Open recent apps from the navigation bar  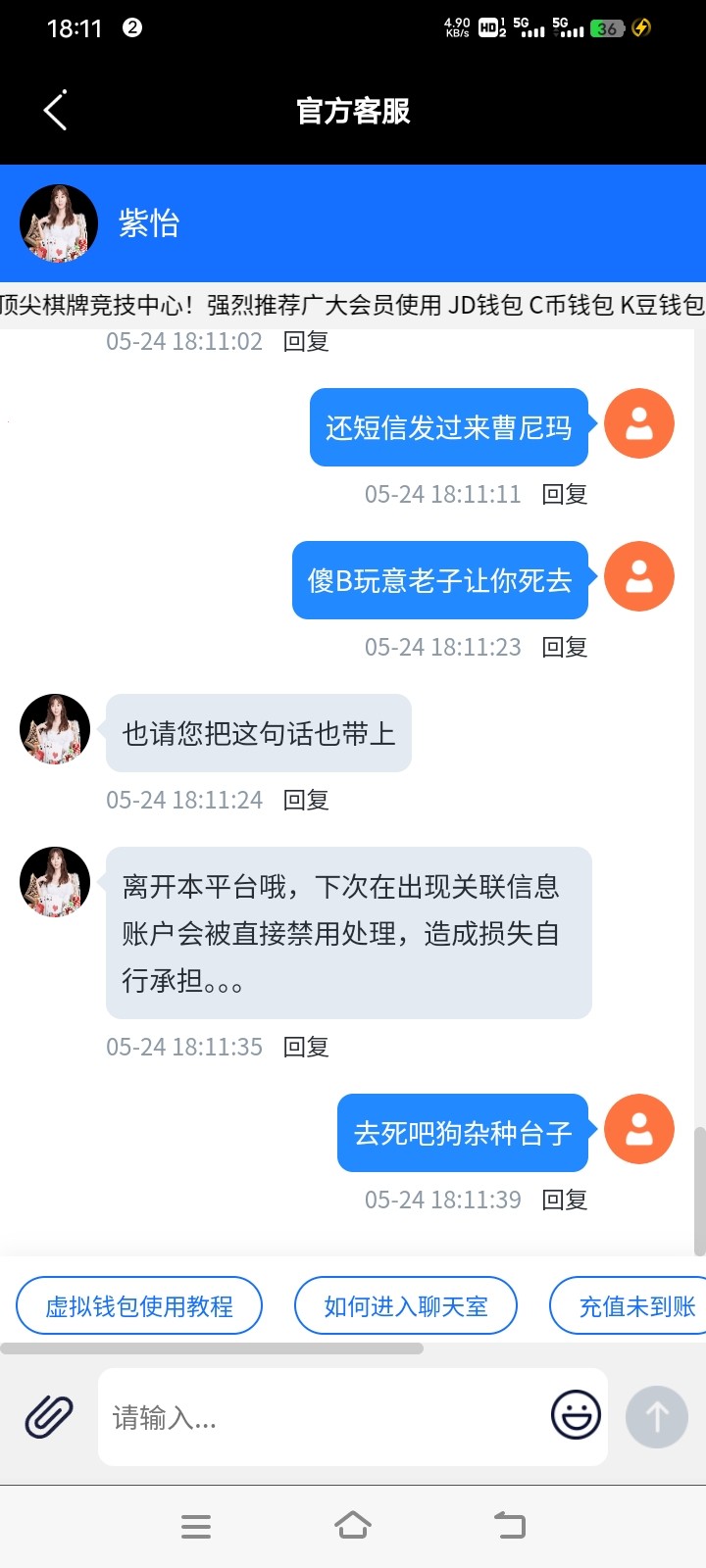196,1526
